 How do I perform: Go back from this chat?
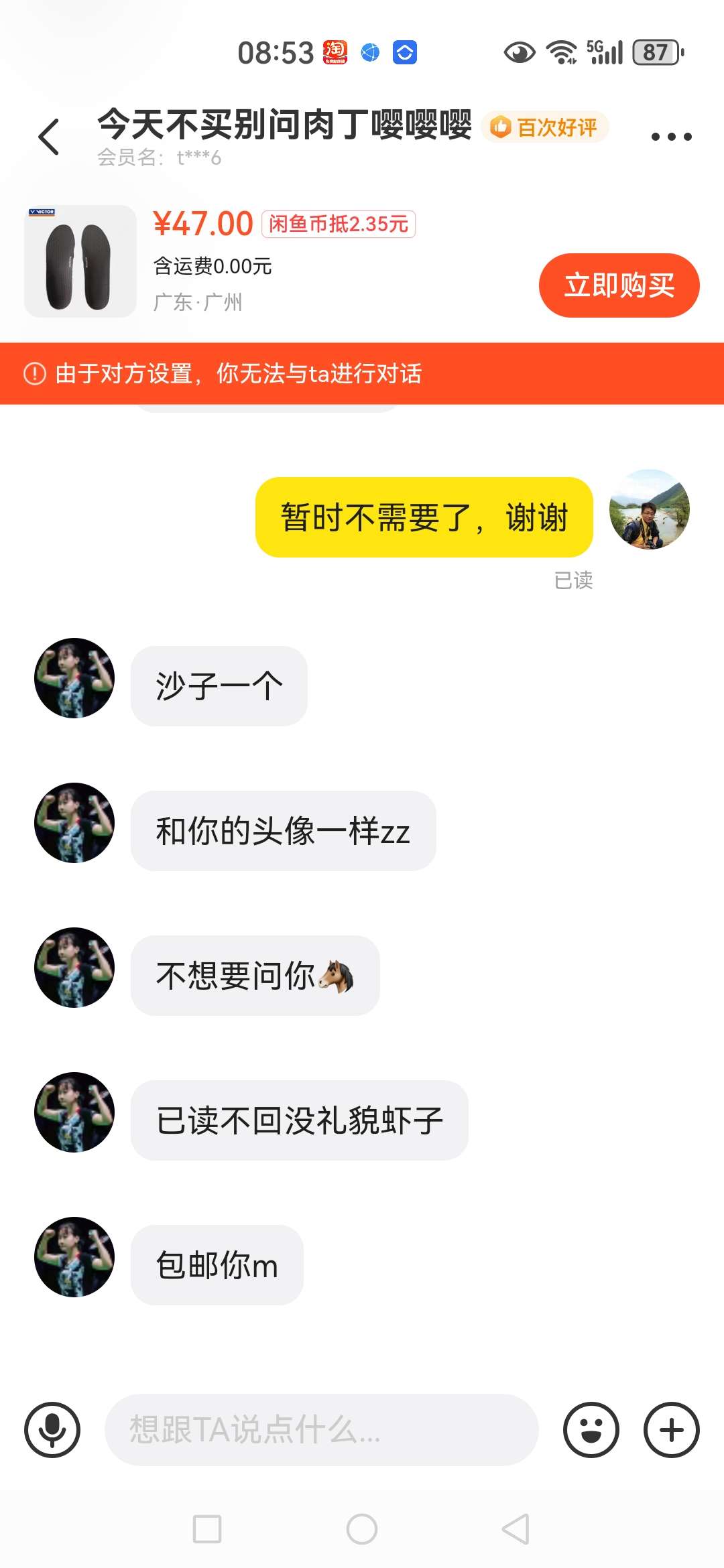click(49, 137)
